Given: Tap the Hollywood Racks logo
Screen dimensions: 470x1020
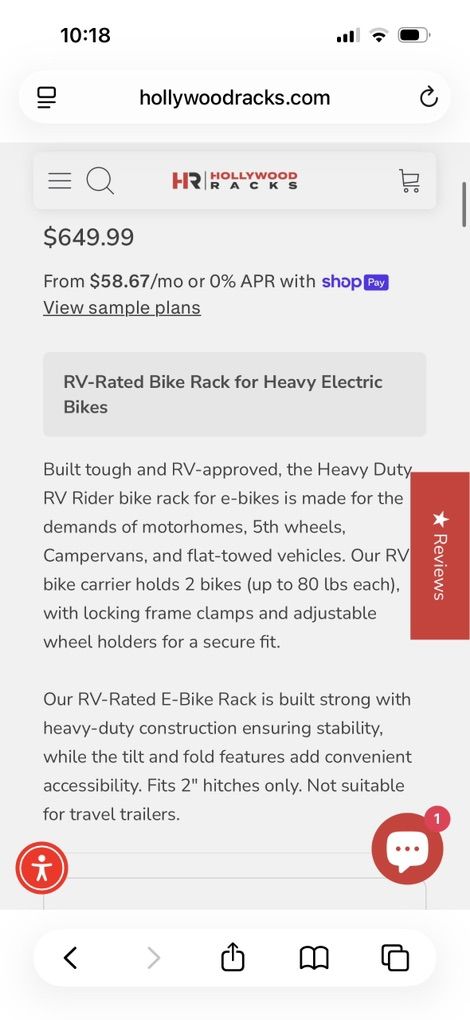Looking at the screenshot, I should (235, 180).
